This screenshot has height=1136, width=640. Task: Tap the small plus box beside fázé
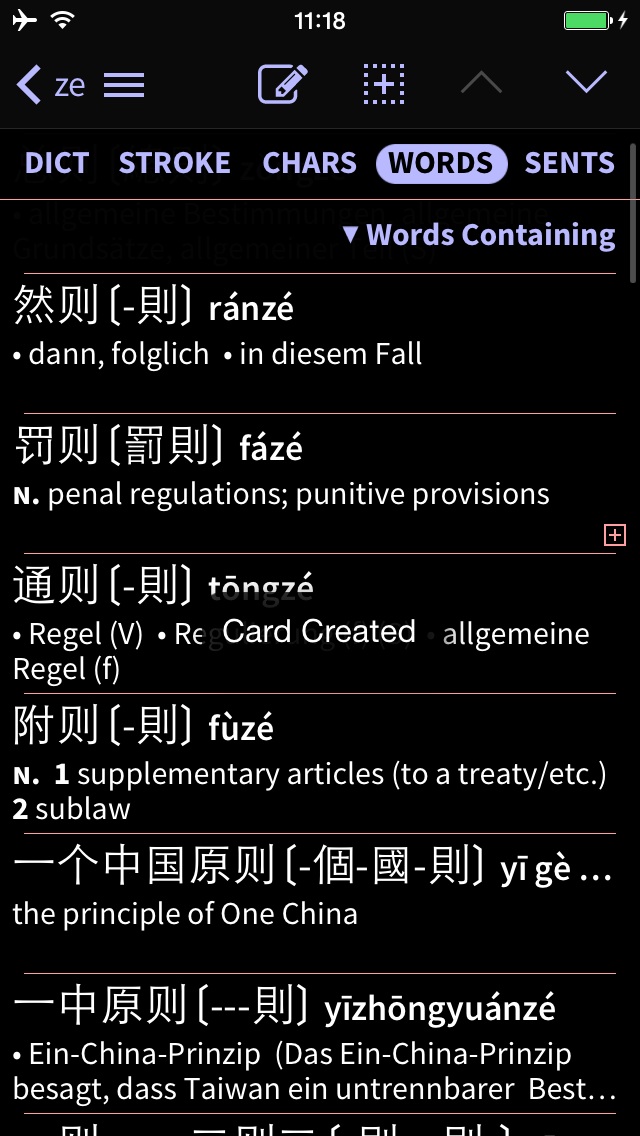click(x=615, y=535)
